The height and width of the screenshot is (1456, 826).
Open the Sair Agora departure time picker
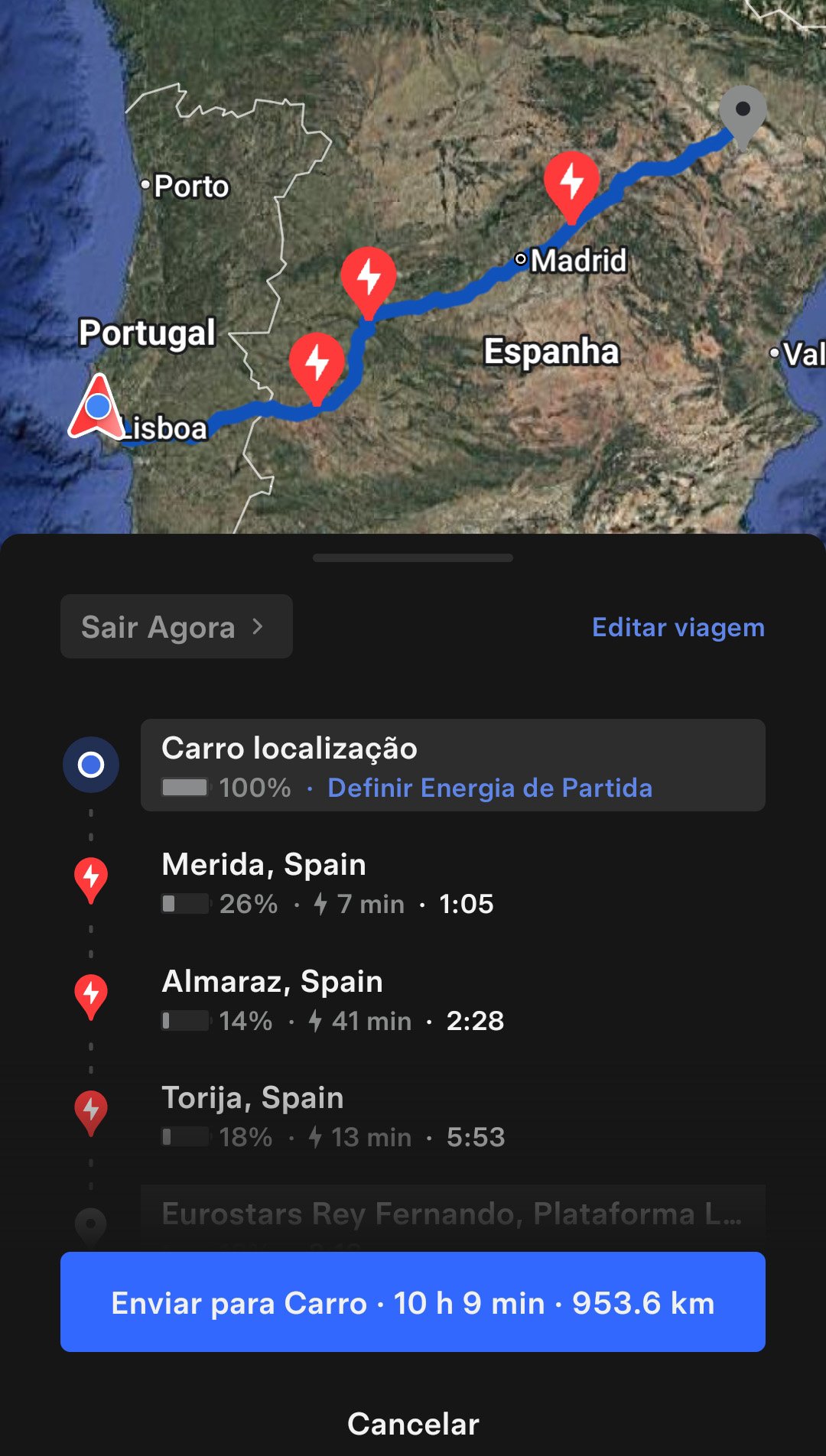[176, 626]
